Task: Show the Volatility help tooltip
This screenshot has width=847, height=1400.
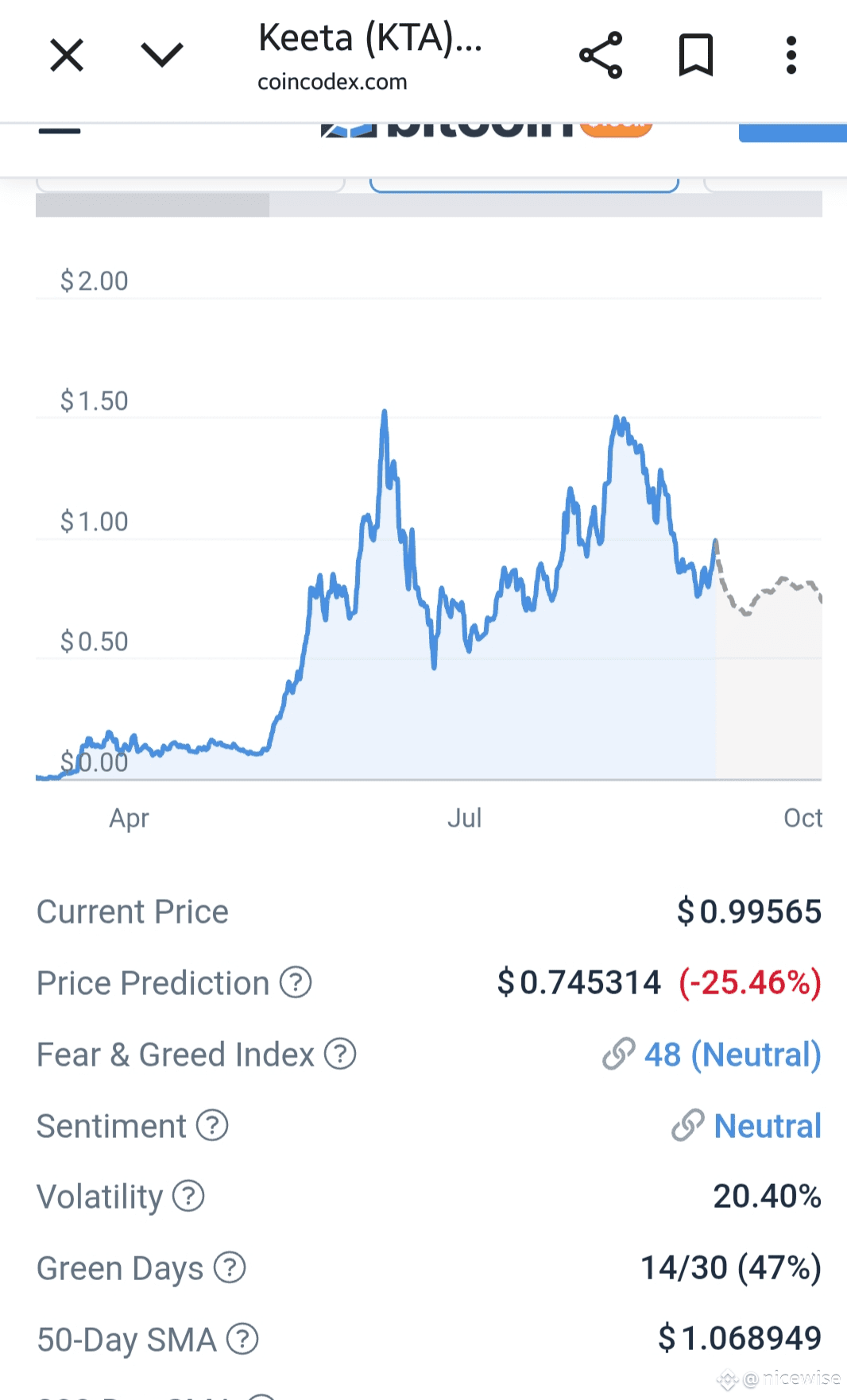Action: pyautogui.click(x=188, y=1196)
